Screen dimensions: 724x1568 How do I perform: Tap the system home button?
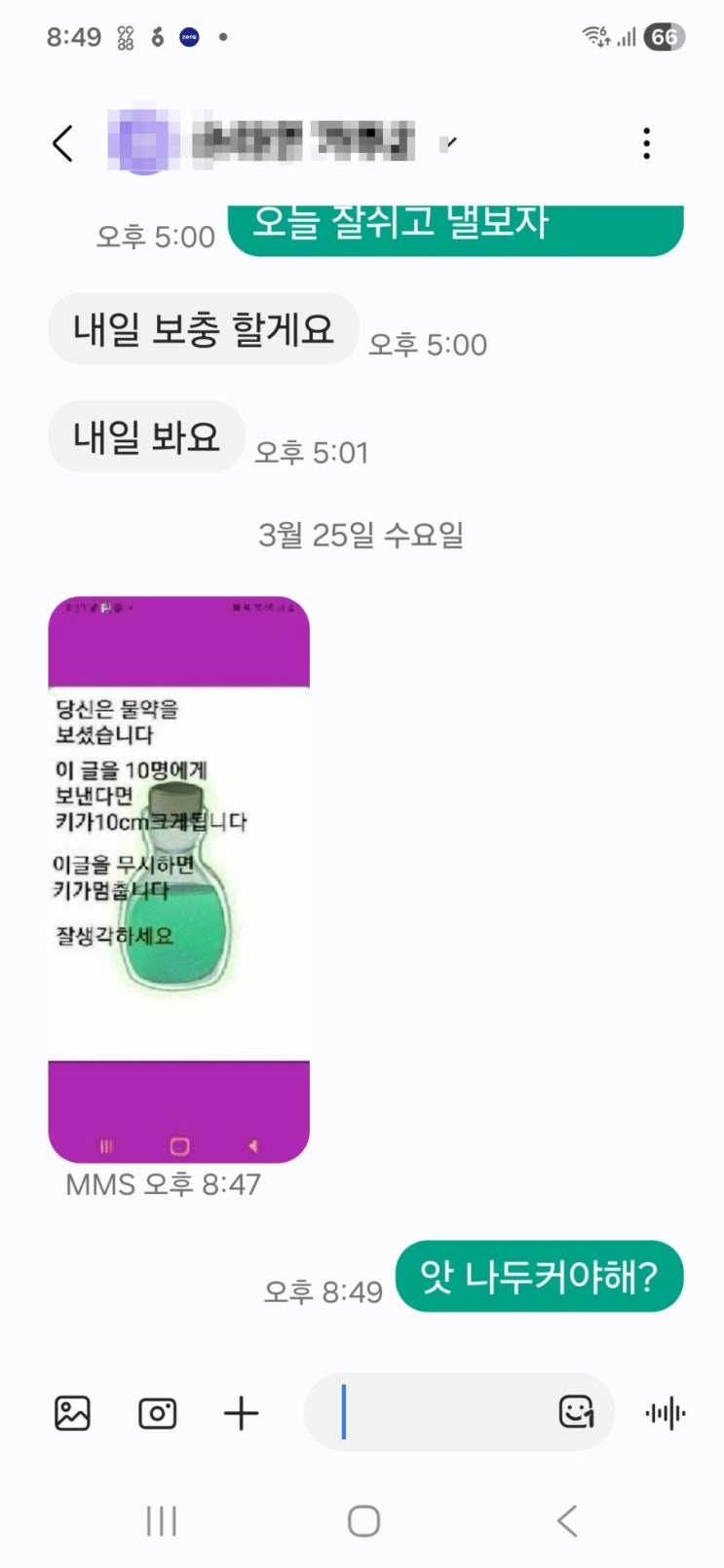coord(363,1520)
